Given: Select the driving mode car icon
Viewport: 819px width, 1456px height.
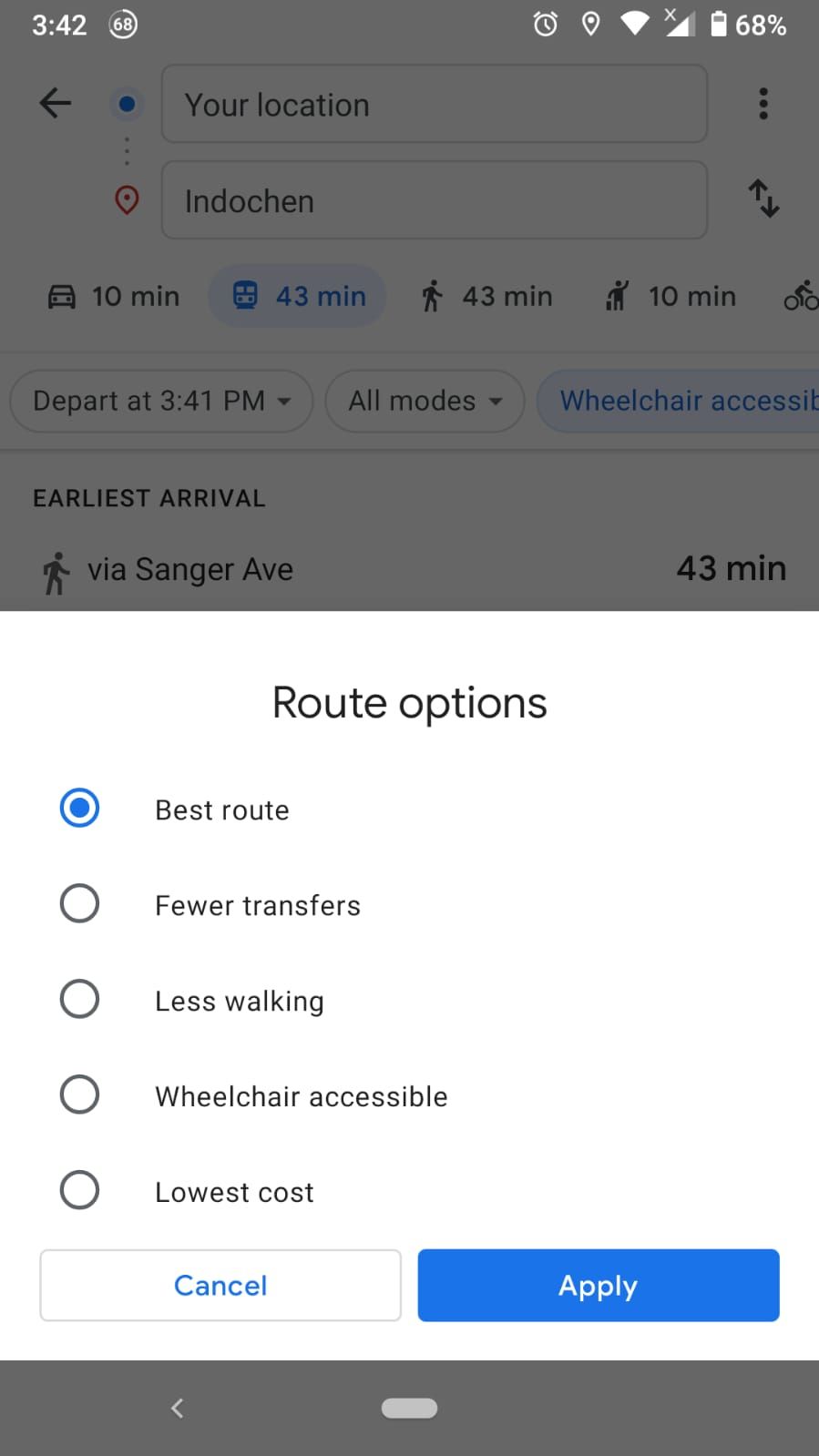Looking at the screenshot, I should [x=112, y=295].
